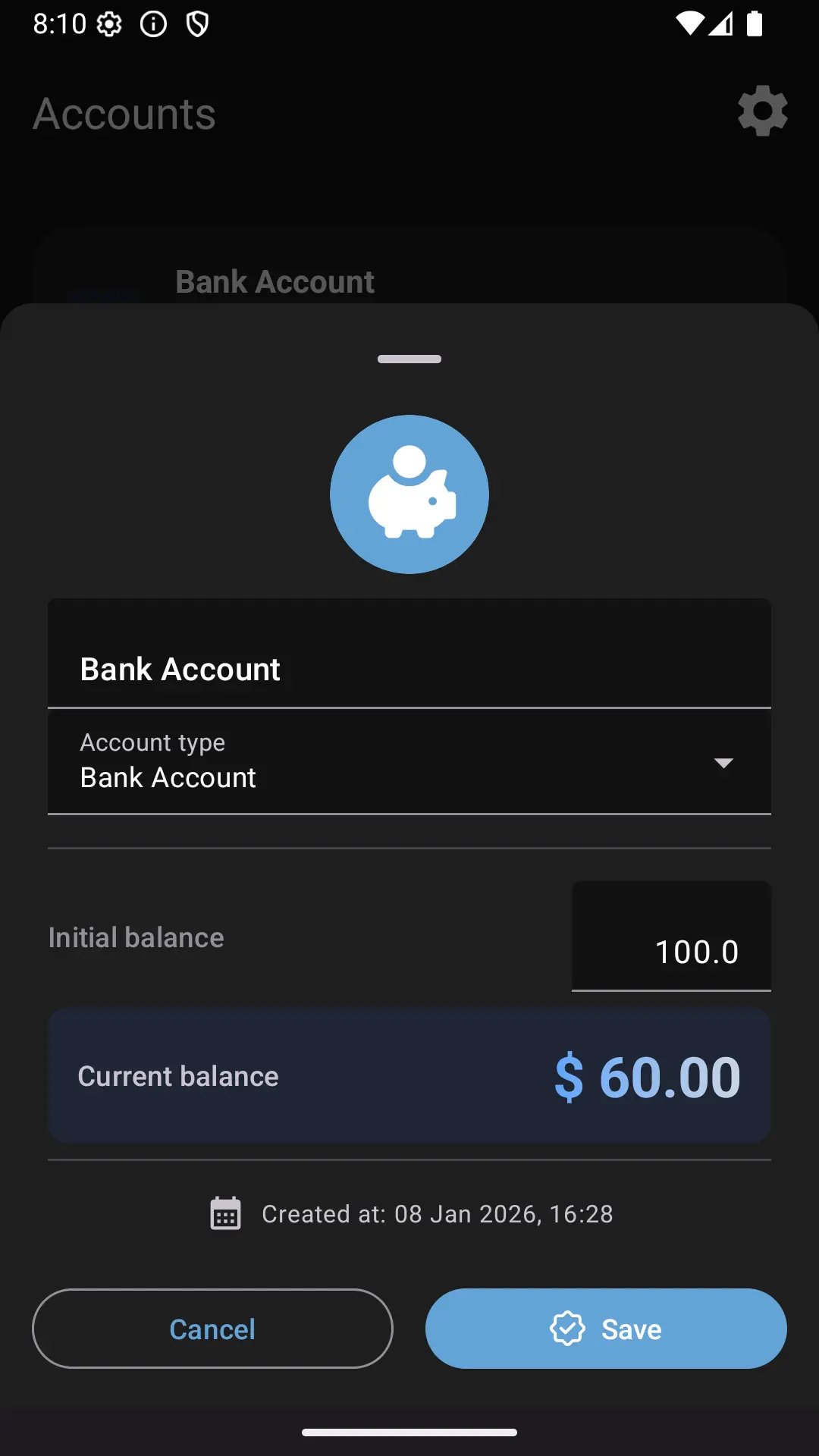Save the Bank Account changes
Screen dimensions: 819x1456
pos(606,1329)
